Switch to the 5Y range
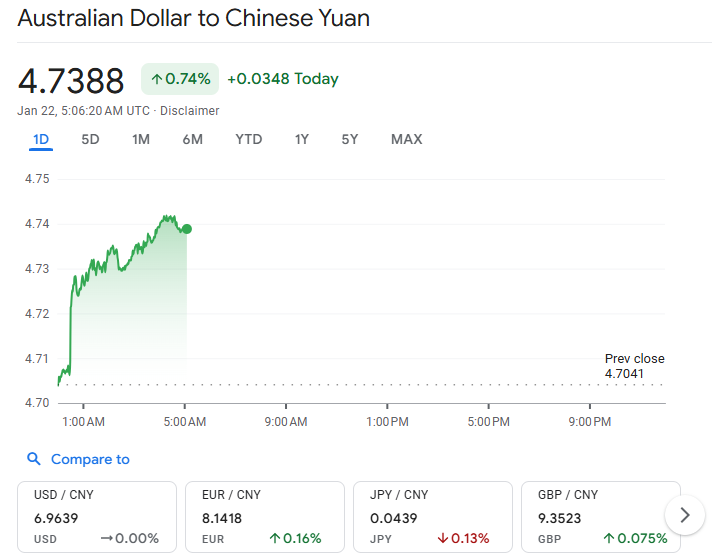 (349, 139)
